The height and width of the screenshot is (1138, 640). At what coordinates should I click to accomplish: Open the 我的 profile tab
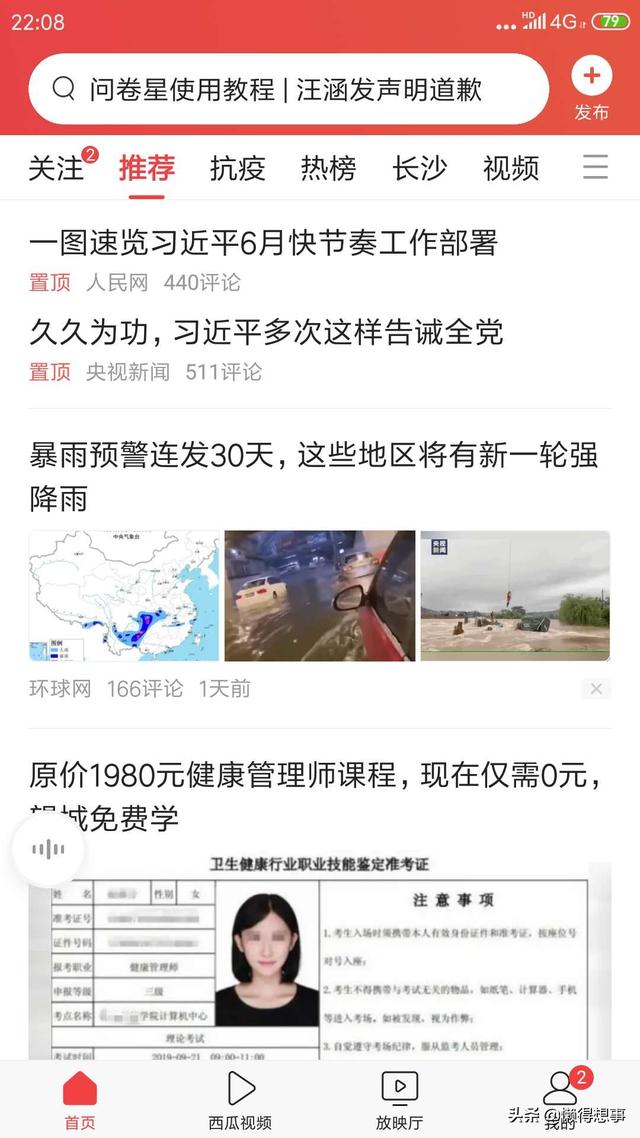pyautogui.click(x=560, y=1100)
